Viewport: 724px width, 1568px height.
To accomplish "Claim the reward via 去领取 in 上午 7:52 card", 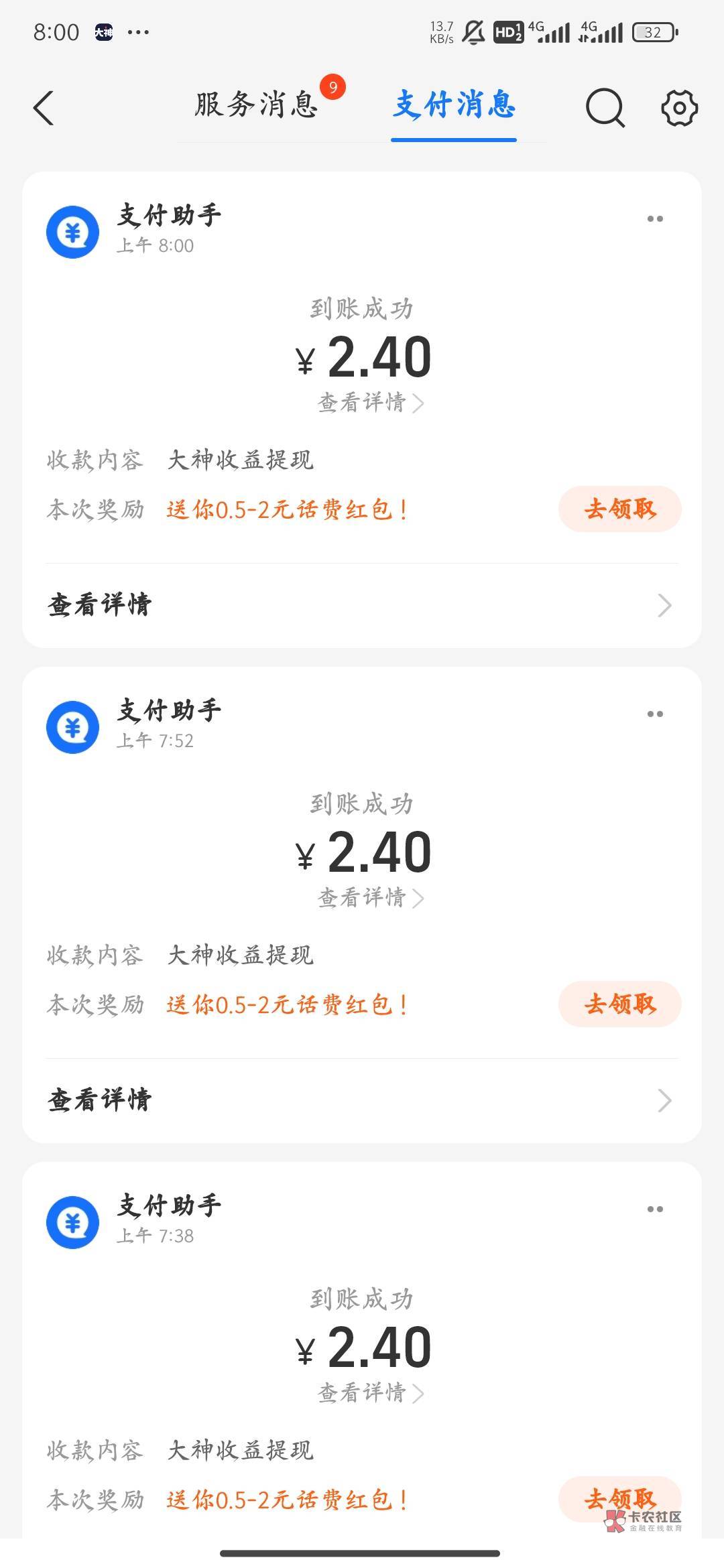I will pos(619,1004).
